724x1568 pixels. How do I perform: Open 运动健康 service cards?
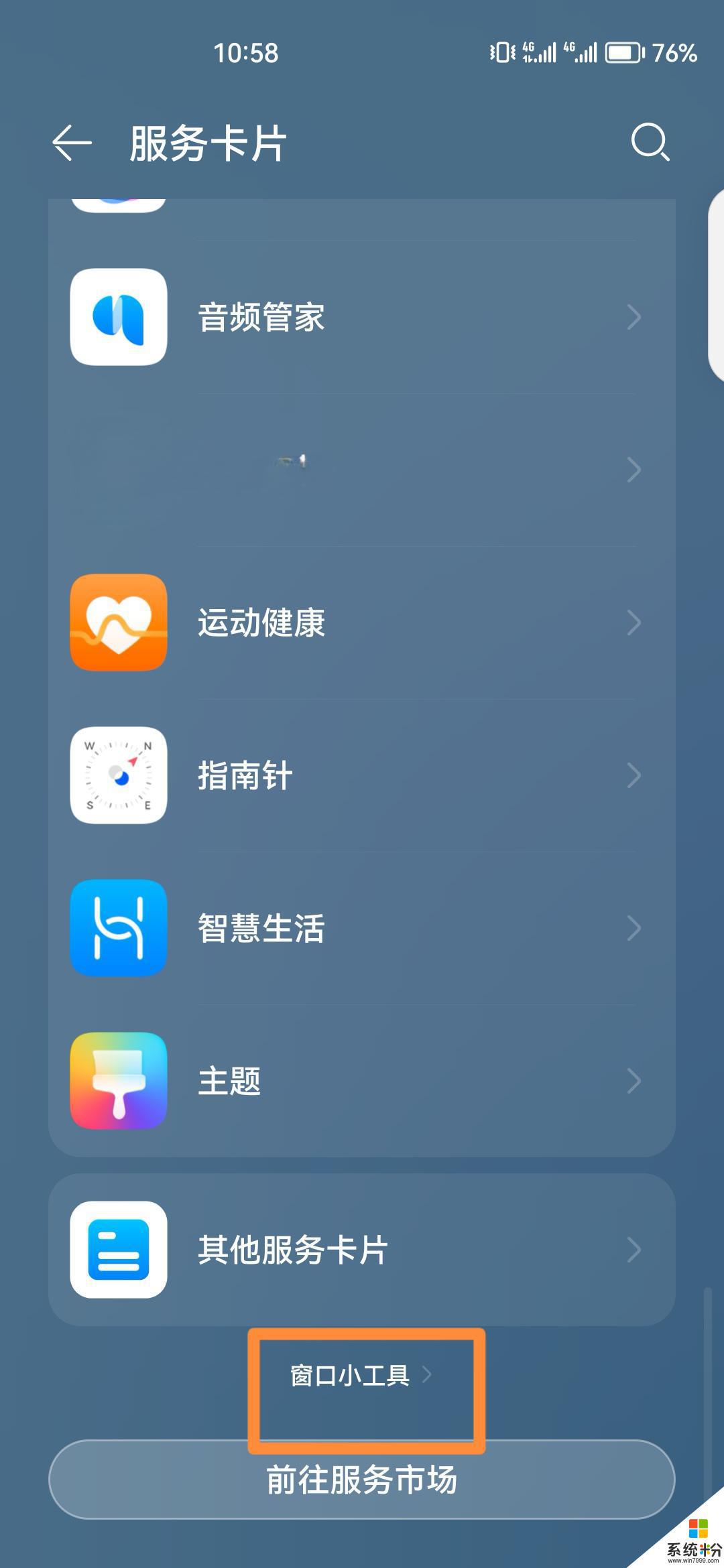click(x=362, y=623)
